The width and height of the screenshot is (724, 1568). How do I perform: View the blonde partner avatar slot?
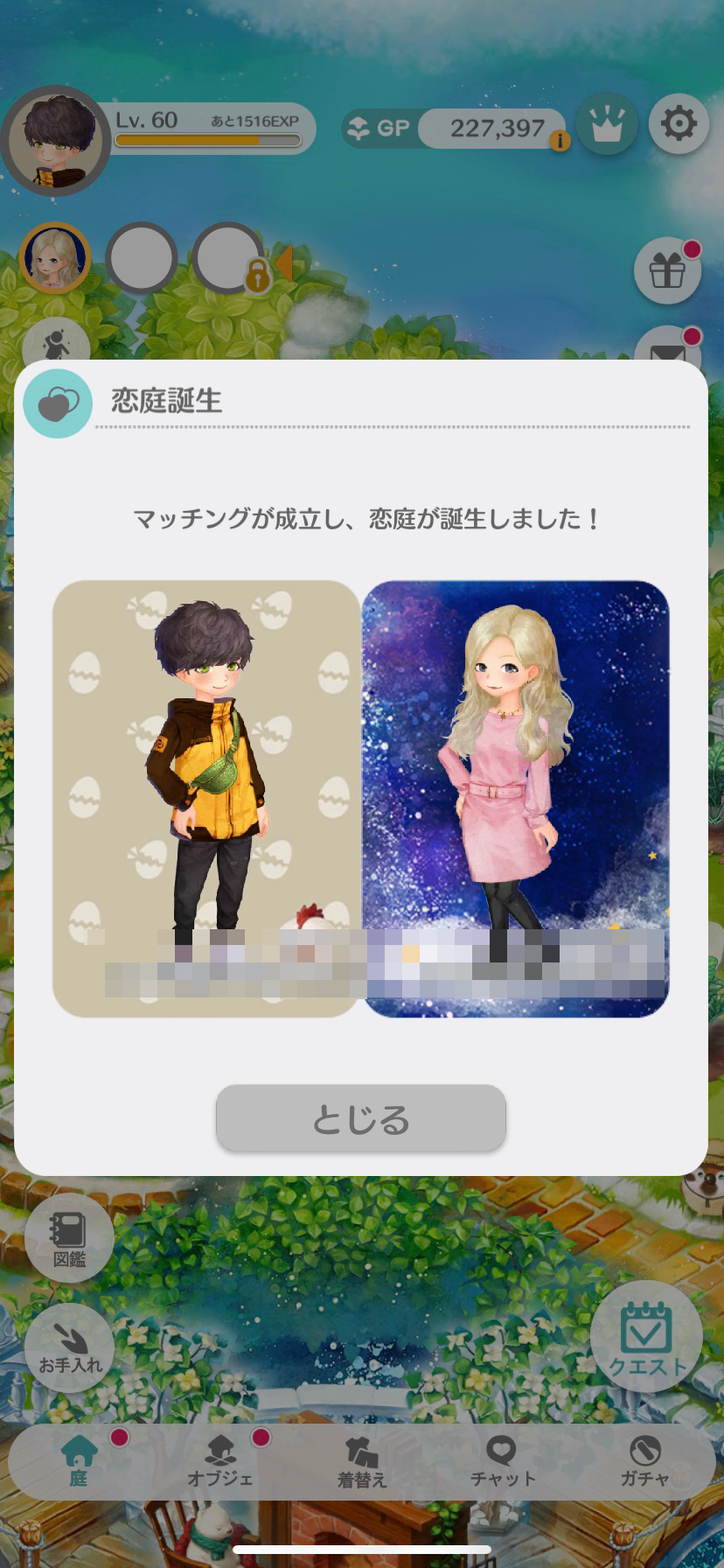pos(55,259)
